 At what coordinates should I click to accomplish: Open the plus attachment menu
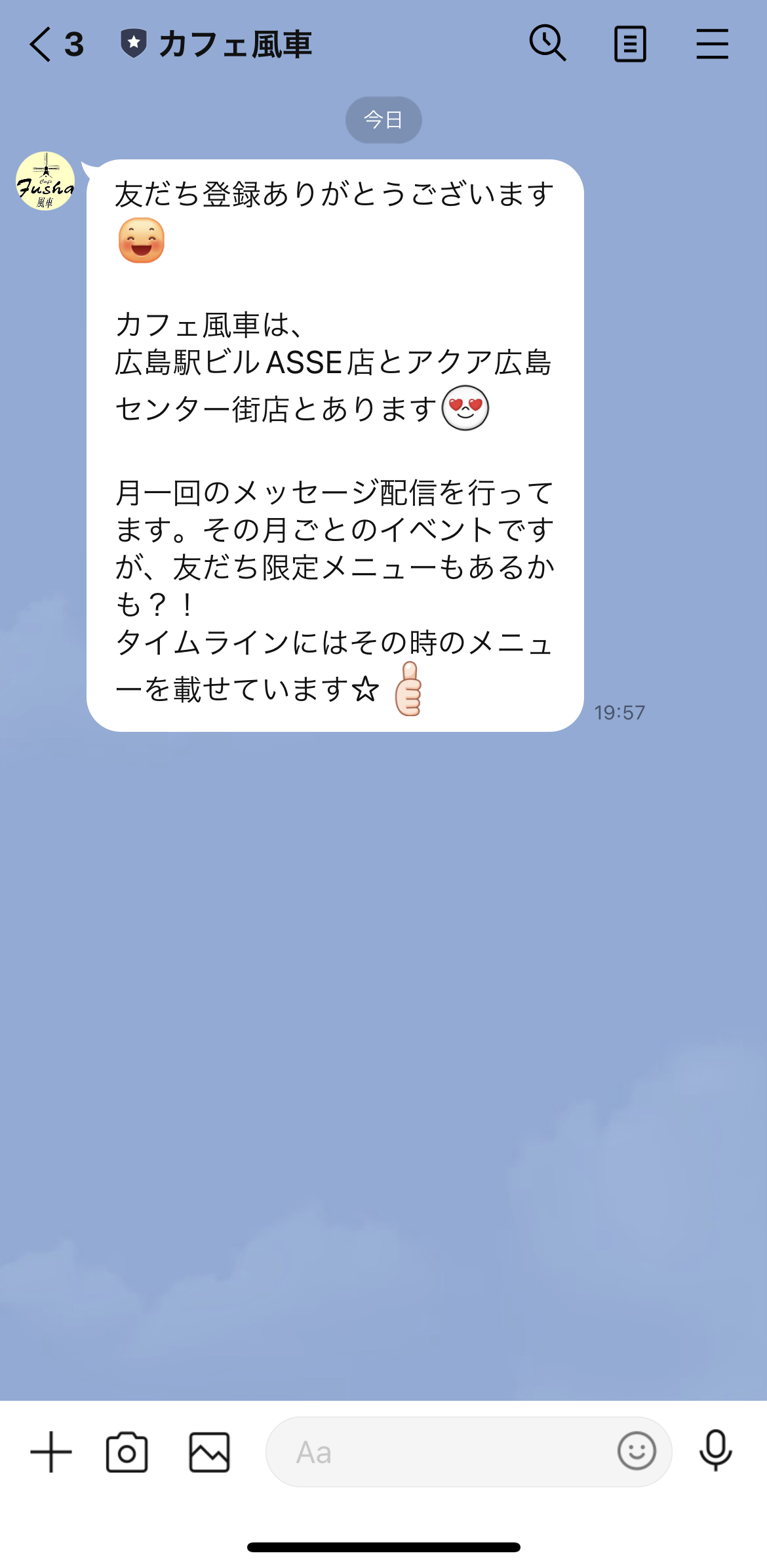tap(51, 1452)
